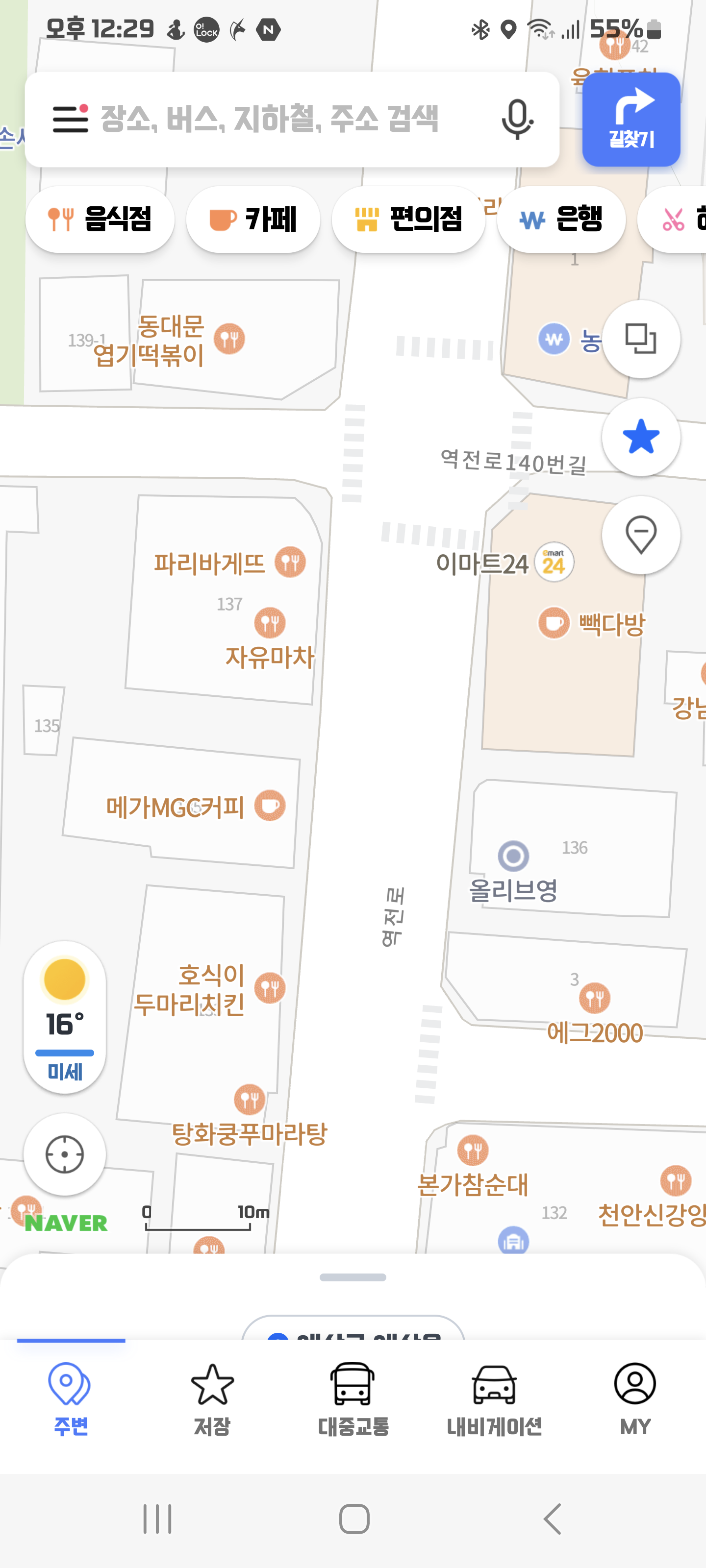Select the 카페 category chip

(253, 219)
